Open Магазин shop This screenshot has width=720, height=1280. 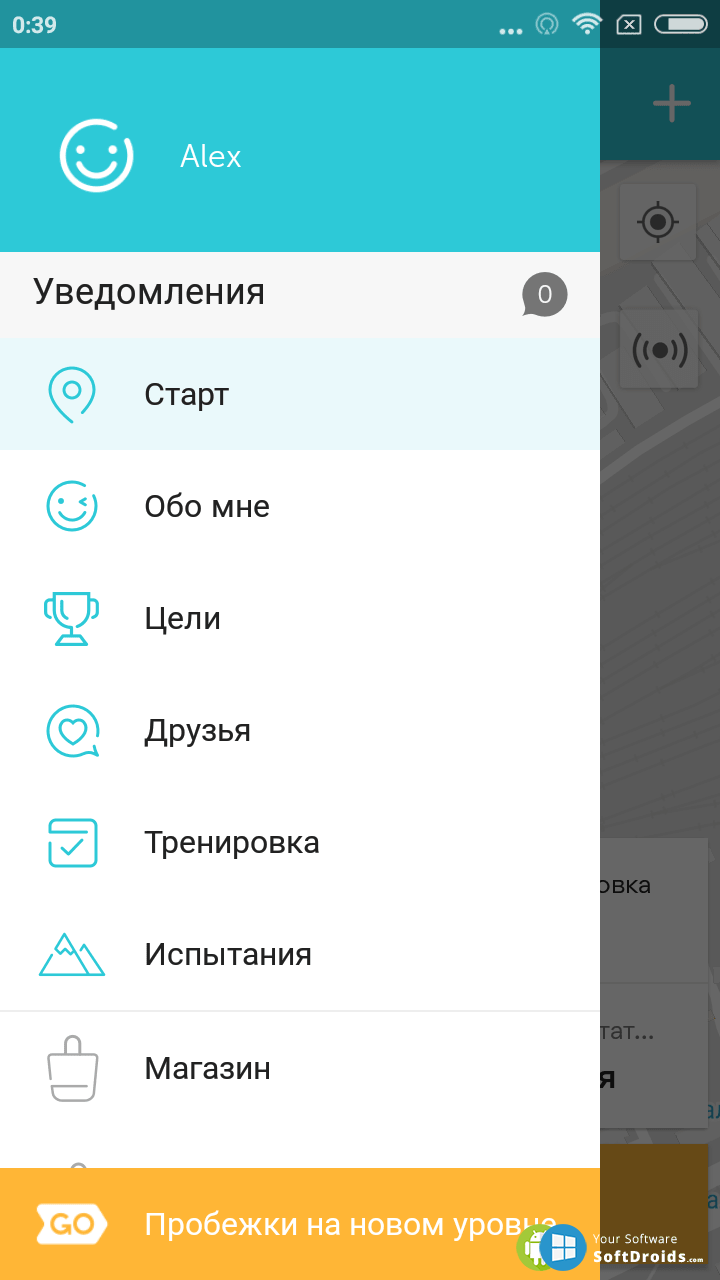pyautogui.click(x=300, y=1068)
